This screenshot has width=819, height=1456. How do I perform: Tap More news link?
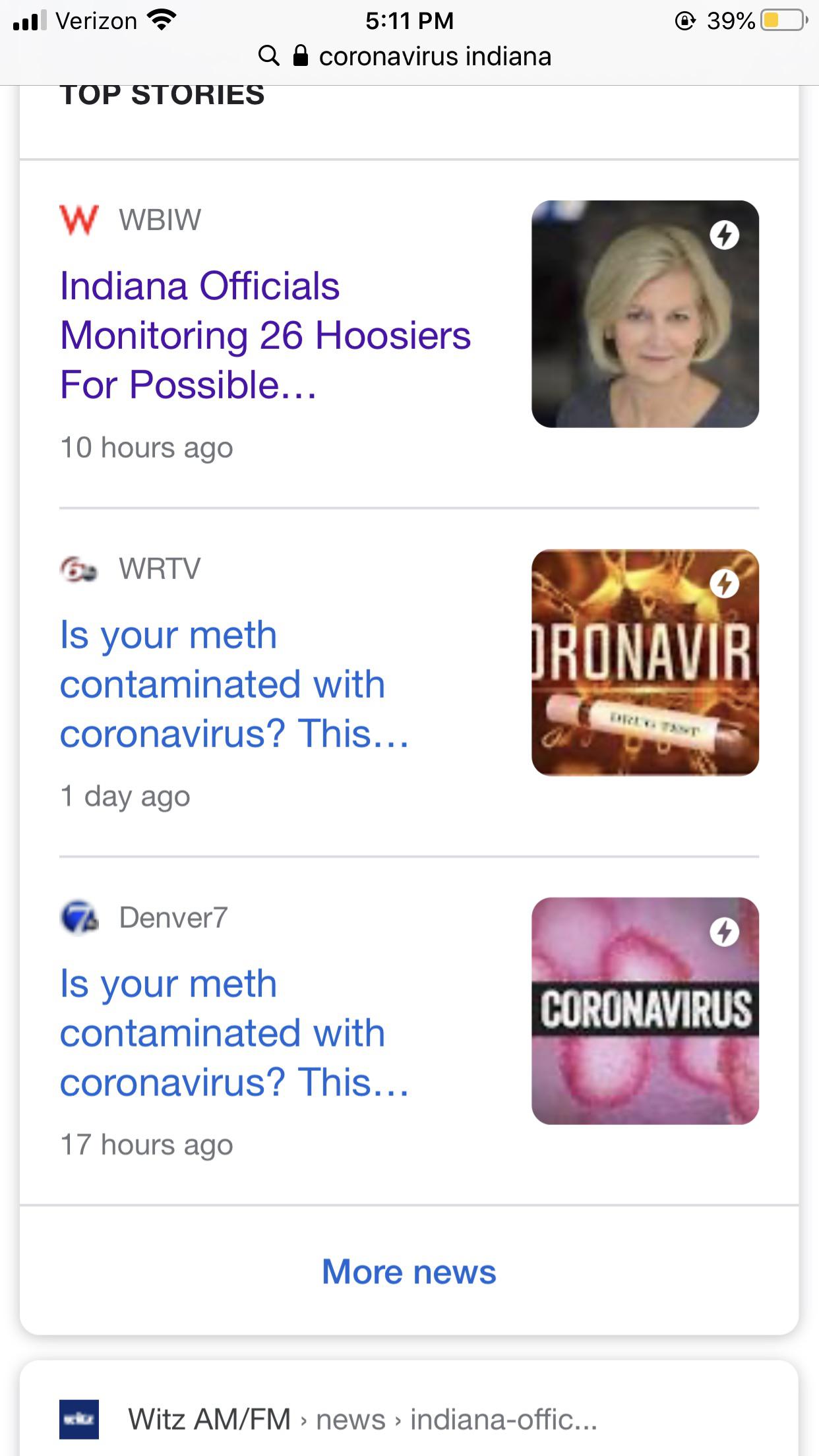(409, 1271)
